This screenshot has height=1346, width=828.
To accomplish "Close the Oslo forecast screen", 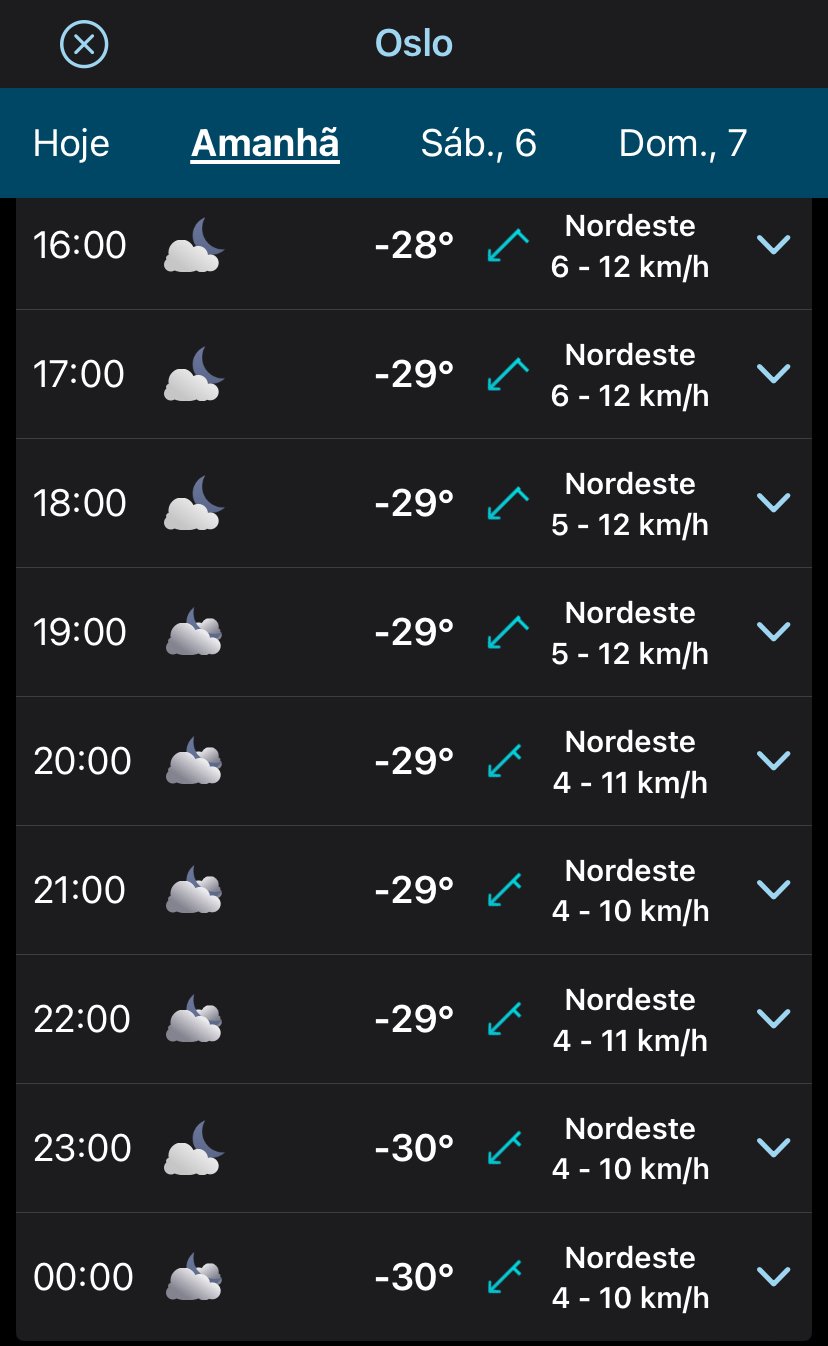I will (84, 45).
